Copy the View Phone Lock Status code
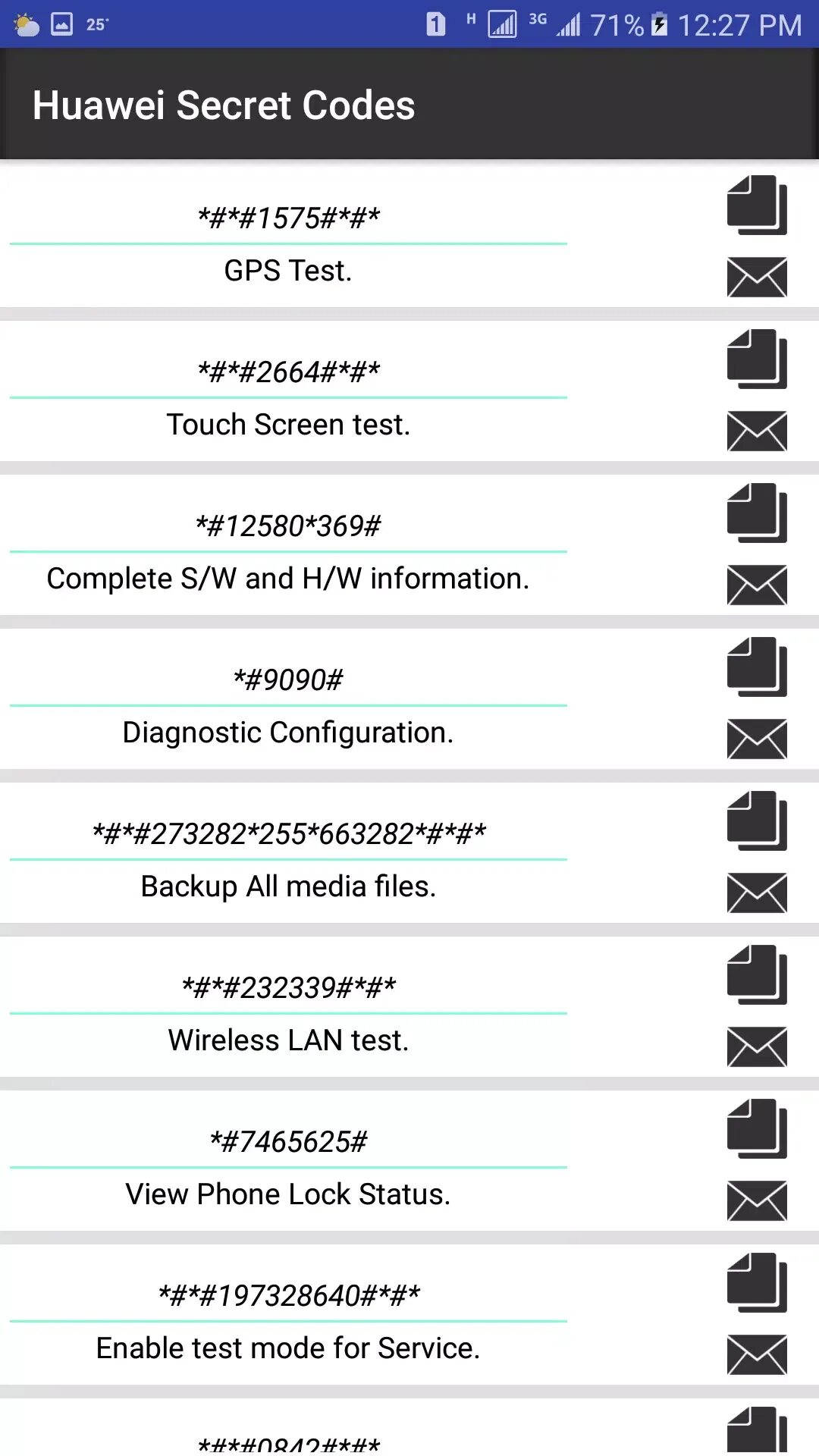 (757, 1128)
